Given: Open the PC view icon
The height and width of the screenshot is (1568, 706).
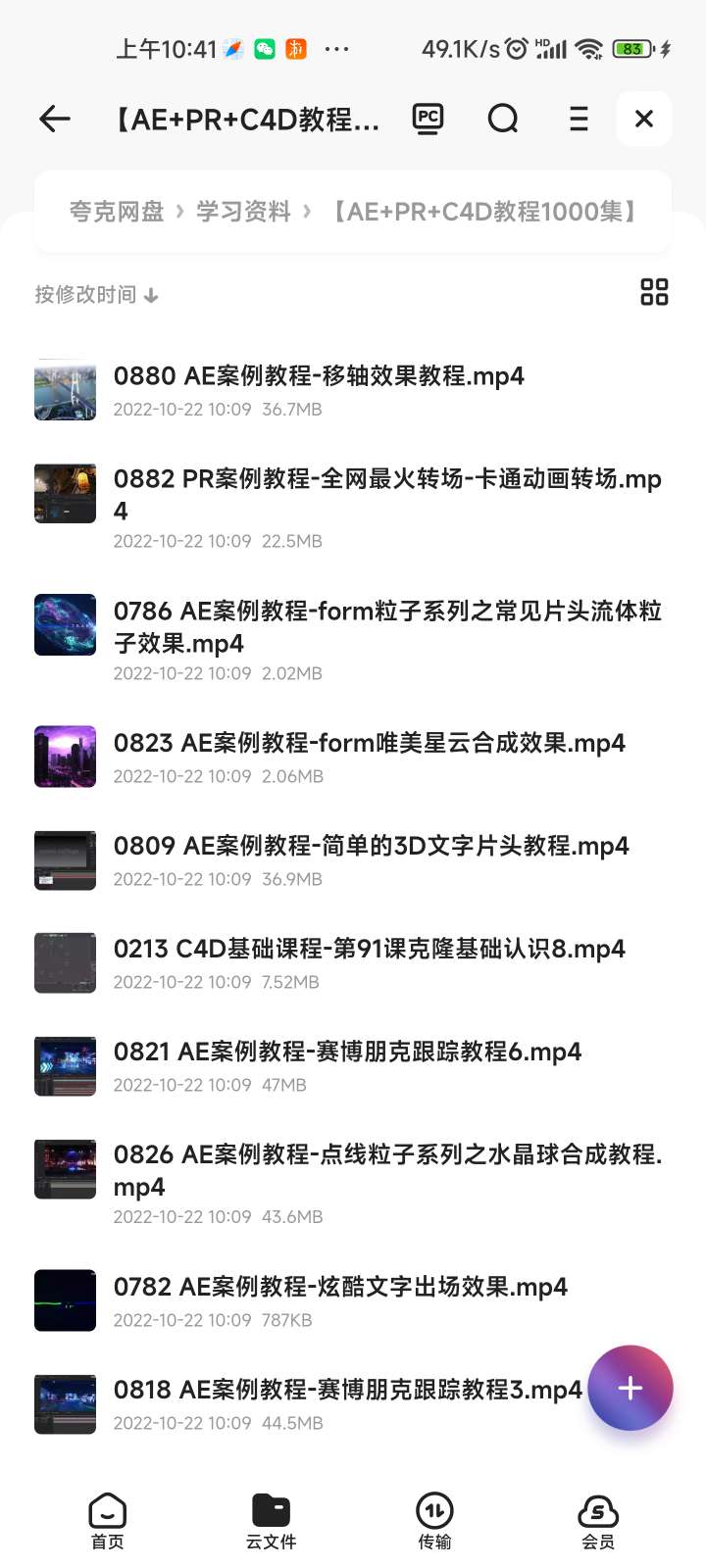Looking at the screenshot, I should pyautogui.click(x=428, y=119).
